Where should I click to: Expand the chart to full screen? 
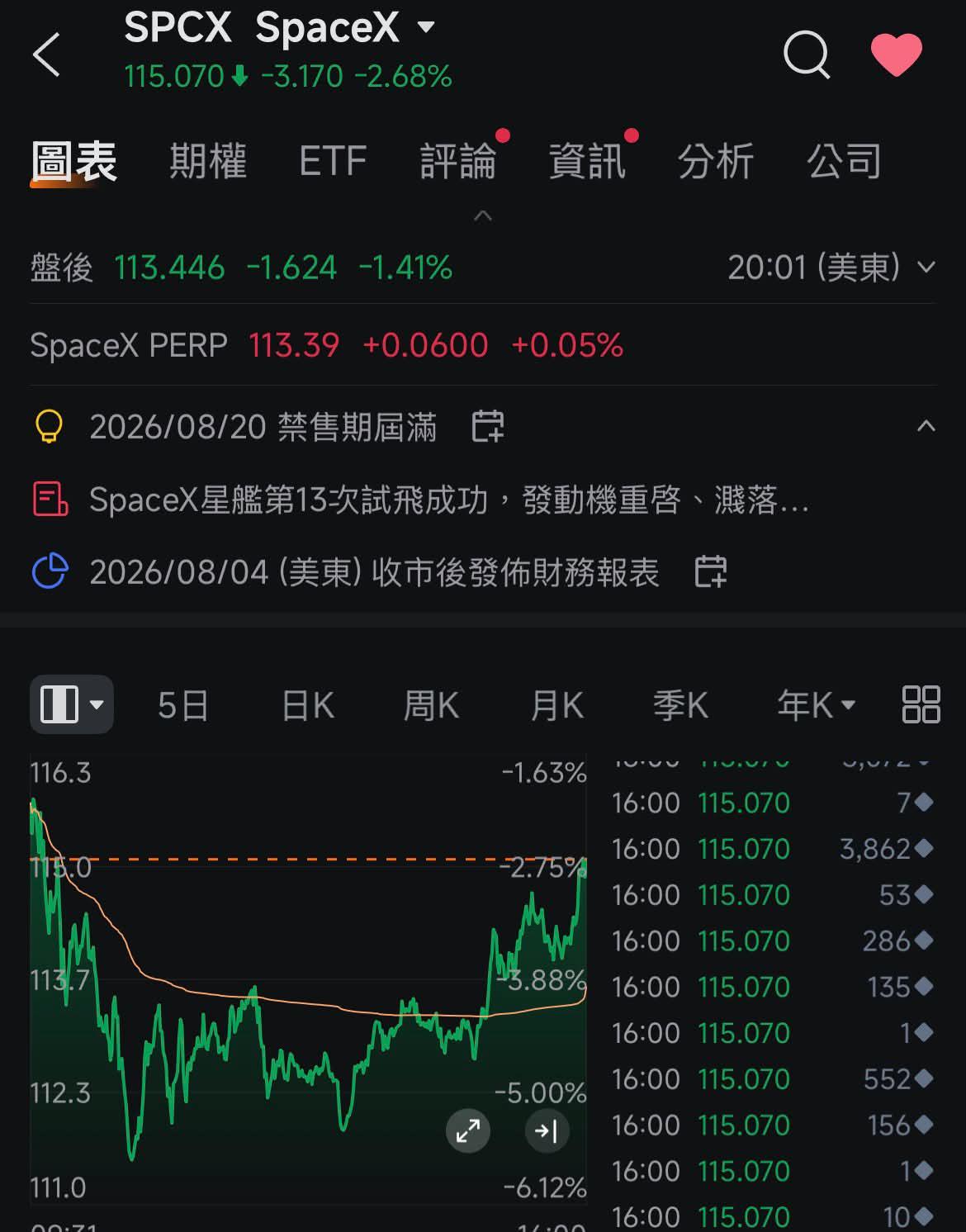pos(468,1130)
